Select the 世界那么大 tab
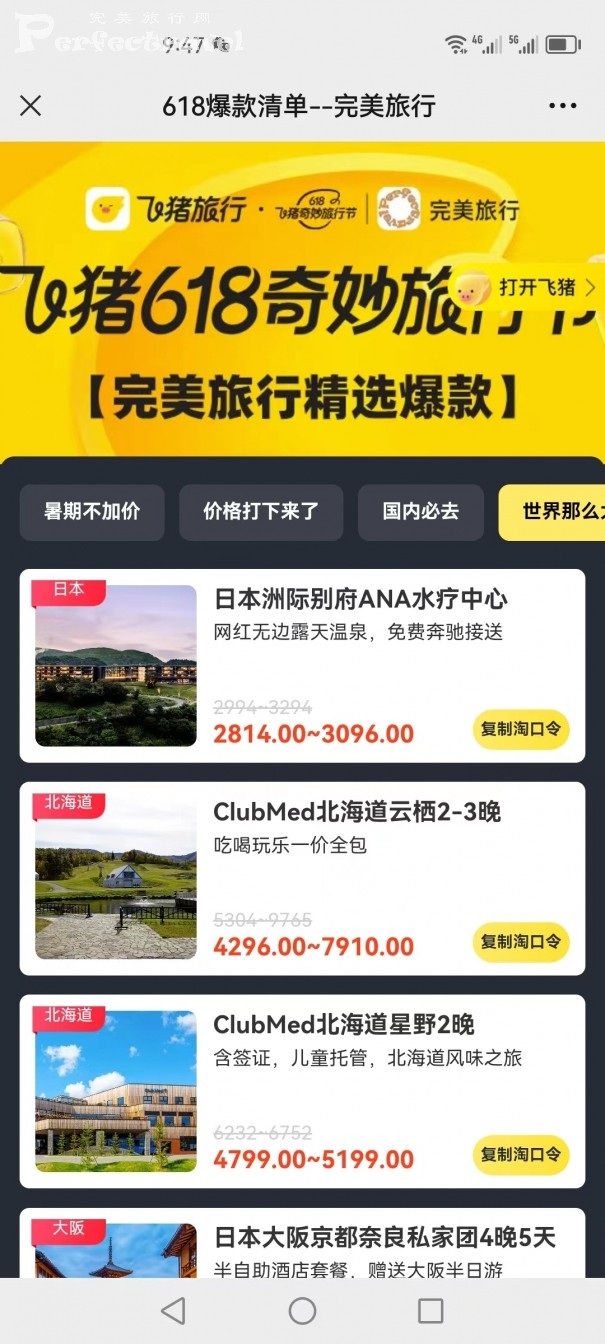Screen dimensions: 605x1344 (555, 512)
